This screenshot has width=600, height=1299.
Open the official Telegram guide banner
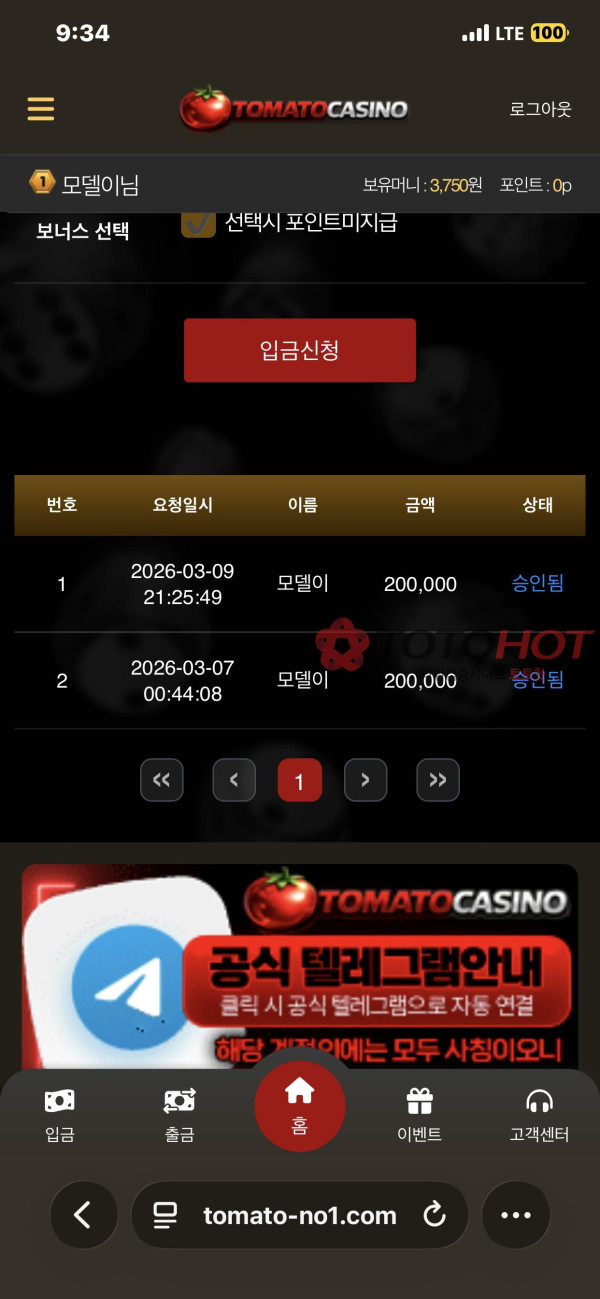tap(300, 965)
